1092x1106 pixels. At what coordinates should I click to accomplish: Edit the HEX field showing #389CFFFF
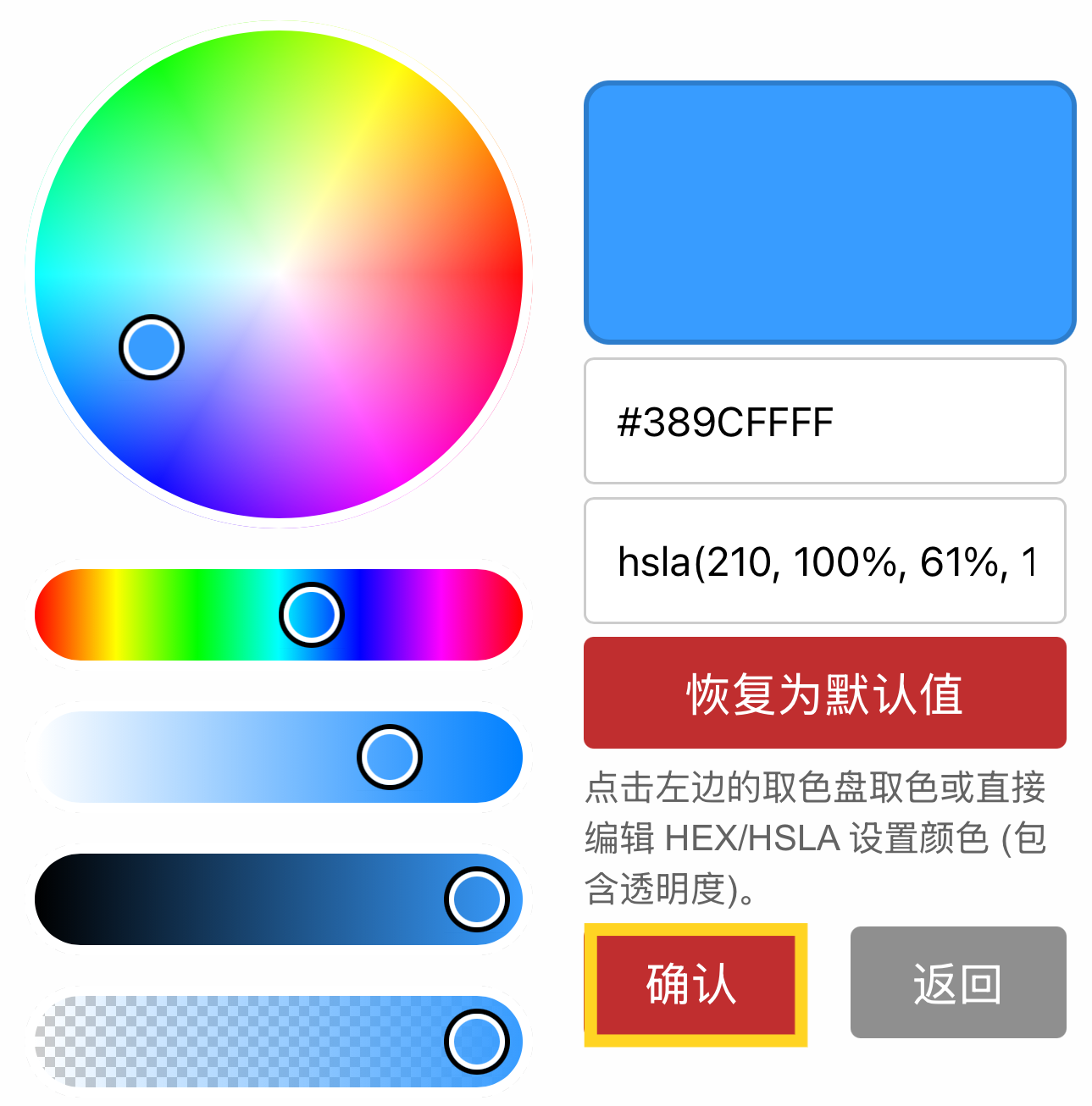824,421
